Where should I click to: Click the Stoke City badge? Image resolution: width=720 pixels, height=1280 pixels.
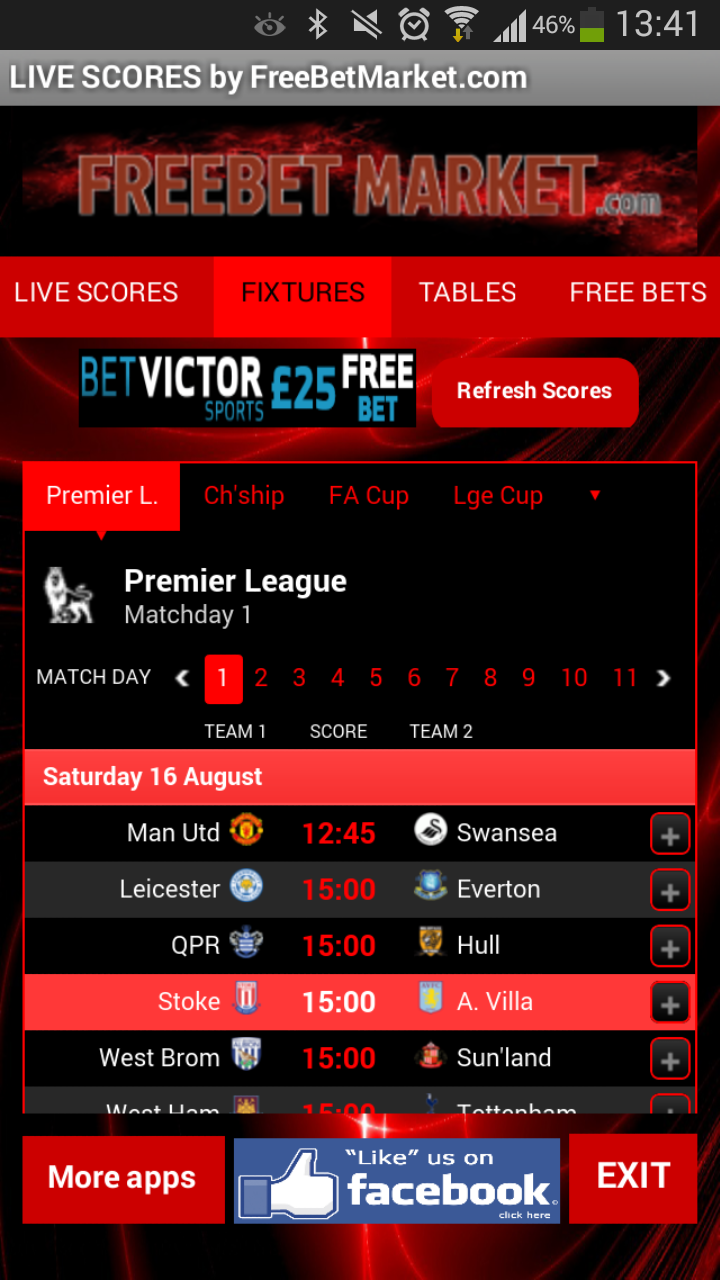245,1001
